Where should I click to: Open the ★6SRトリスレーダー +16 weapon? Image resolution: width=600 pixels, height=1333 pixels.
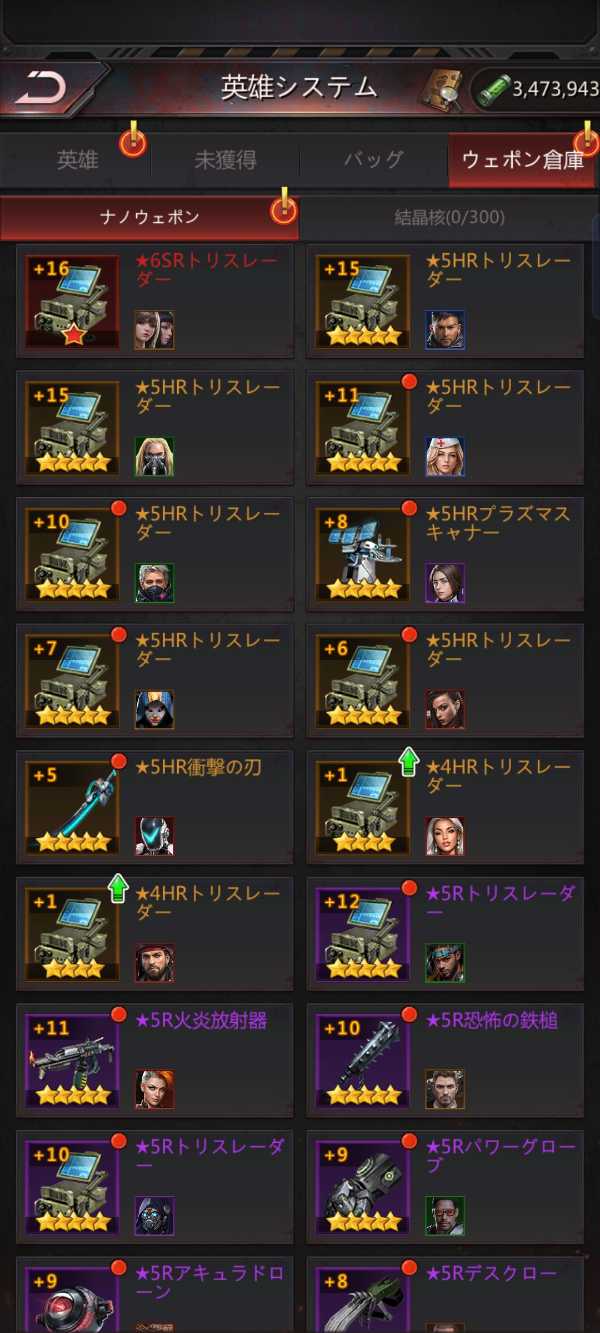click(155, 300)
